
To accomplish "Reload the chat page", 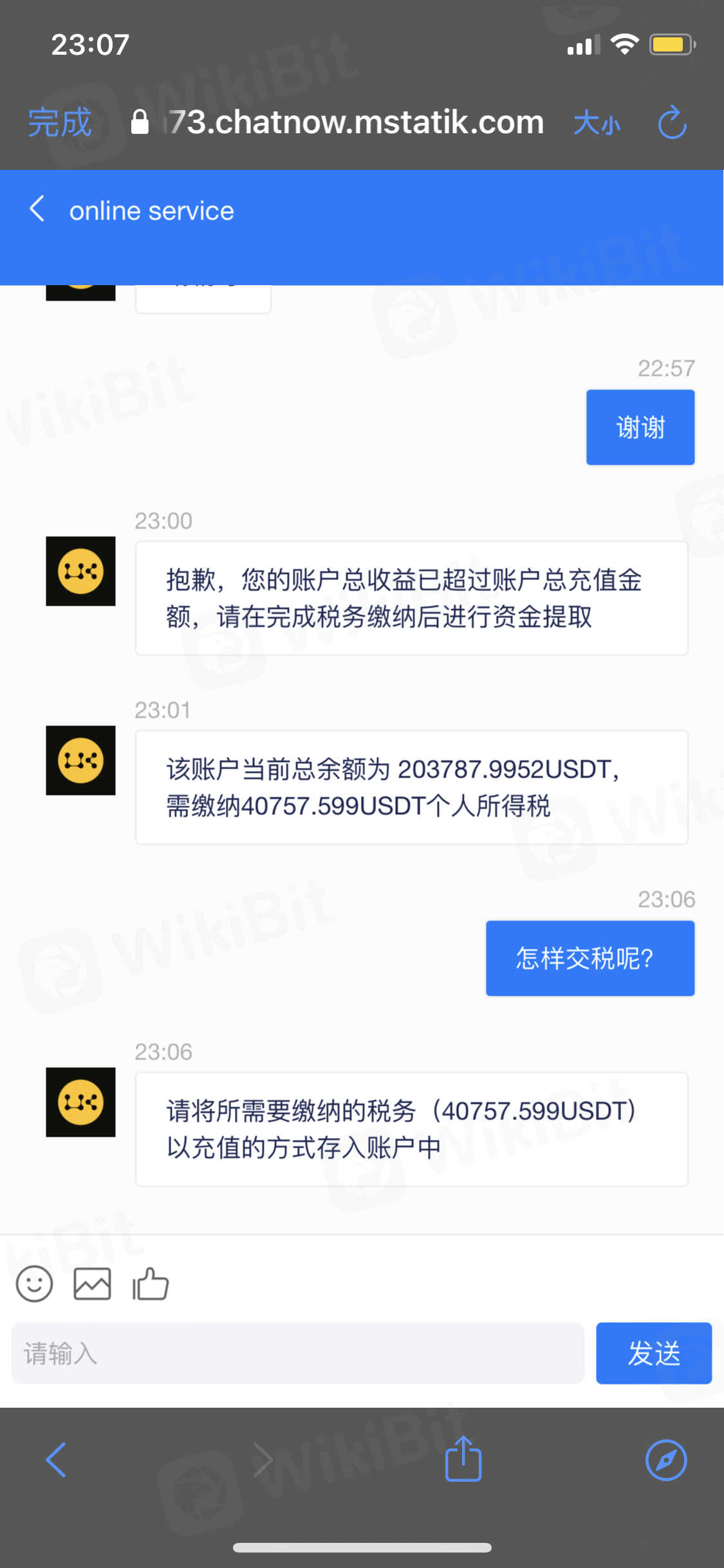I will point(672,122).
